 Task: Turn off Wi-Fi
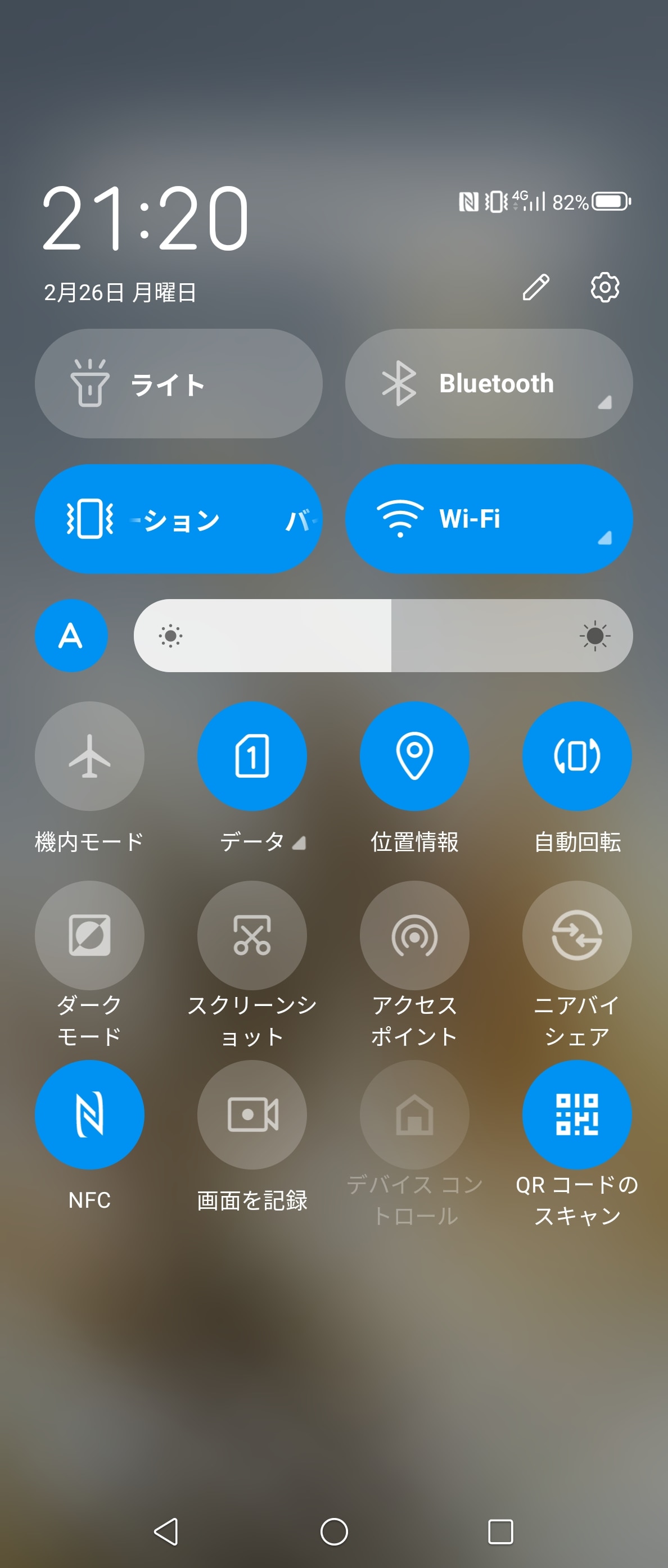pos(489,519)
